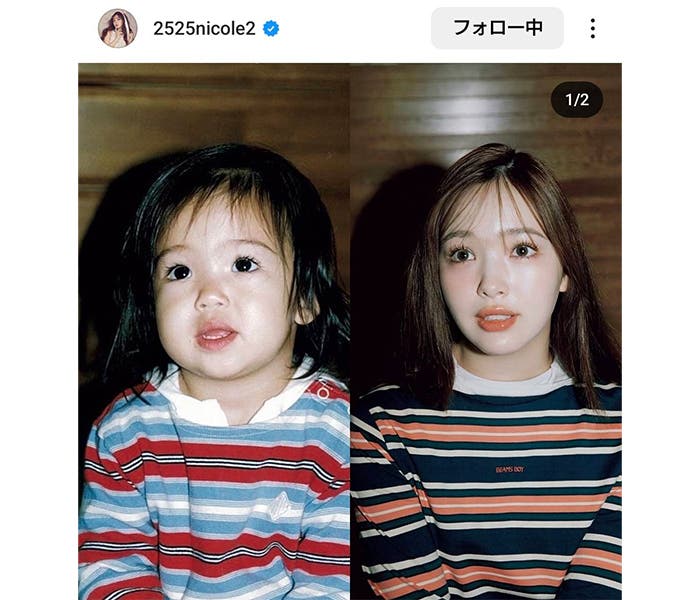700x600 pixels.
Task: Open the 2525nicole2 username link
Action: 205,28
